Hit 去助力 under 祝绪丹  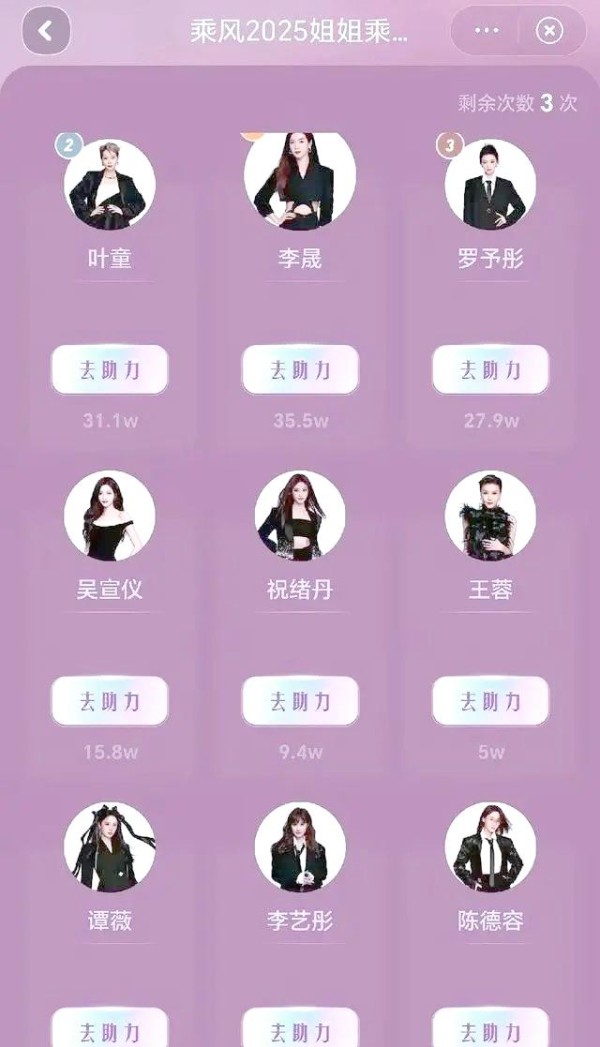[x=300, y=701]
